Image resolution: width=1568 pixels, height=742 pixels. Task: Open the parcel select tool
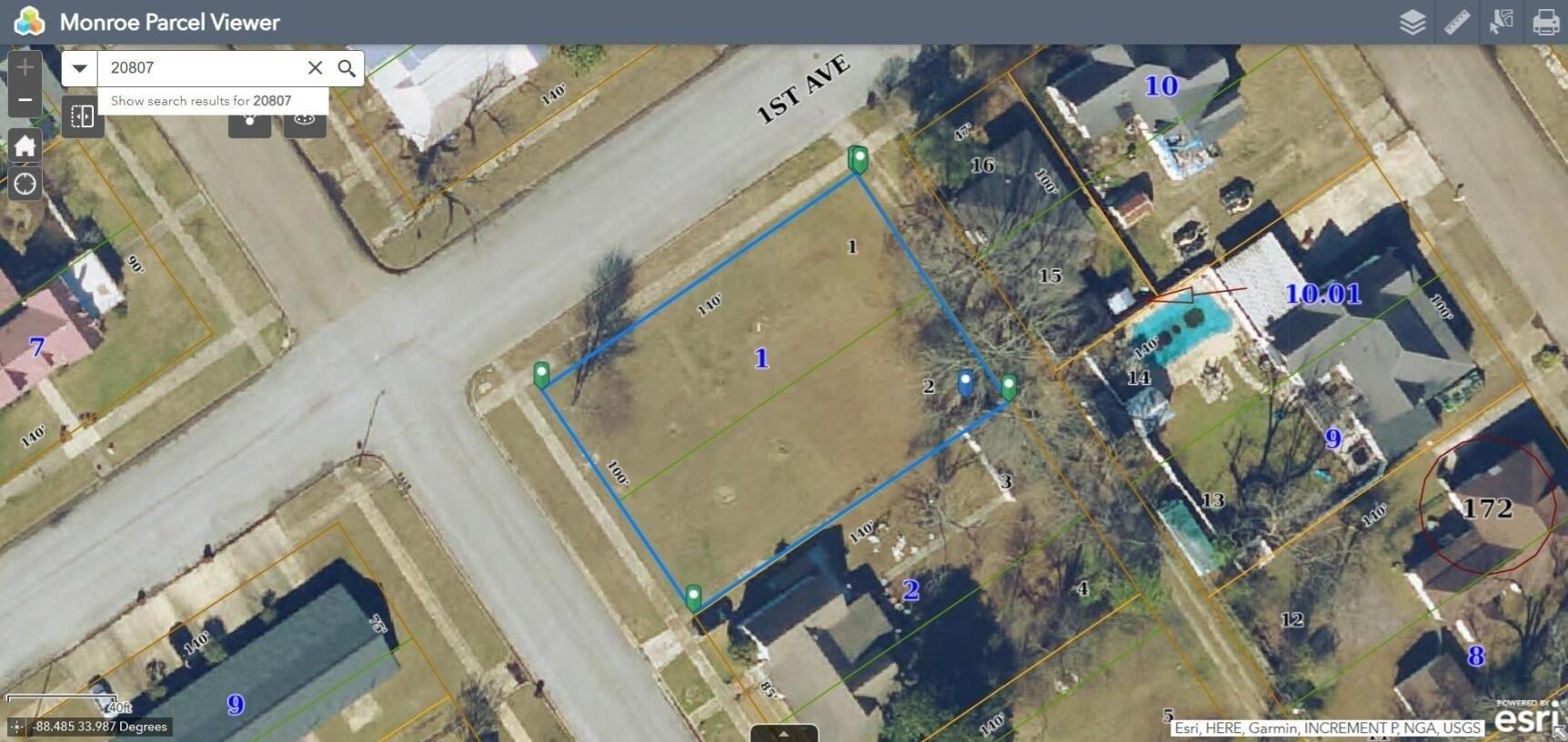pyautogui.click(x=1501, y=22)
